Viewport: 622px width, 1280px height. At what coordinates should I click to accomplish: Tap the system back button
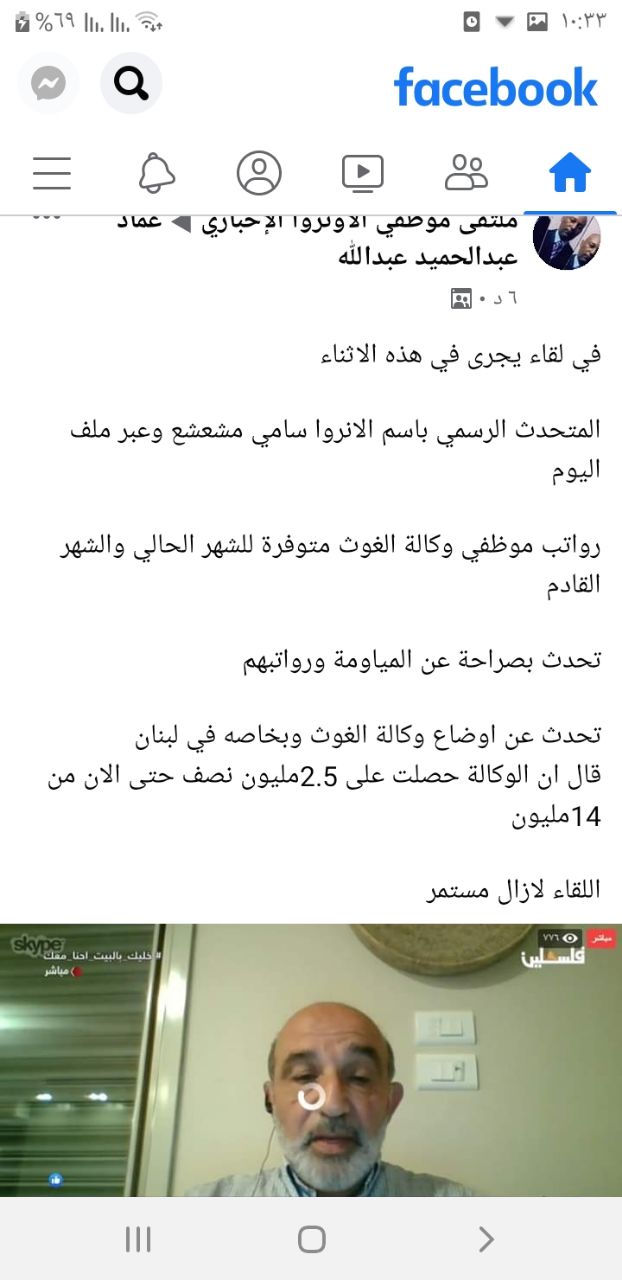(487, 1240)
